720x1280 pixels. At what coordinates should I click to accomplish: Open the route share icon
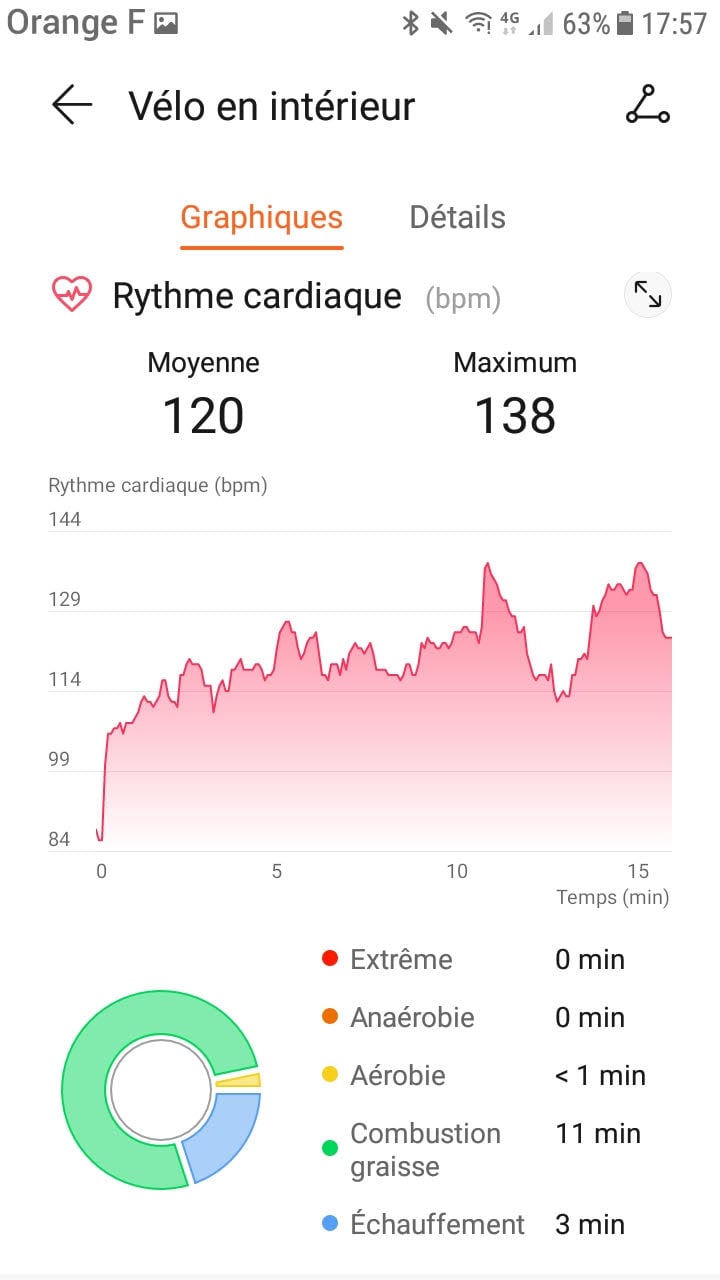(647, 105)
